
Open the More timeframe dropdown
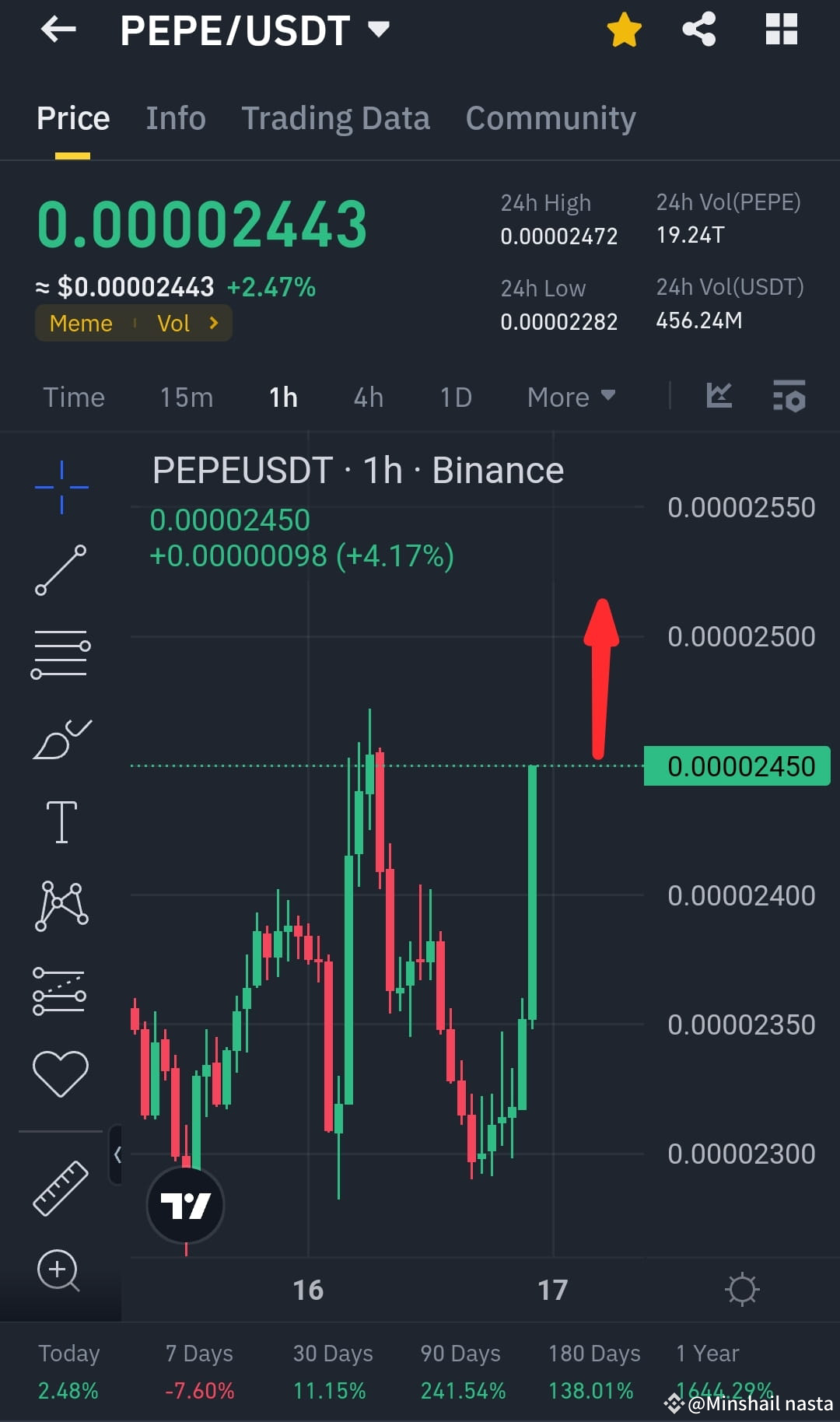point(570,397)
